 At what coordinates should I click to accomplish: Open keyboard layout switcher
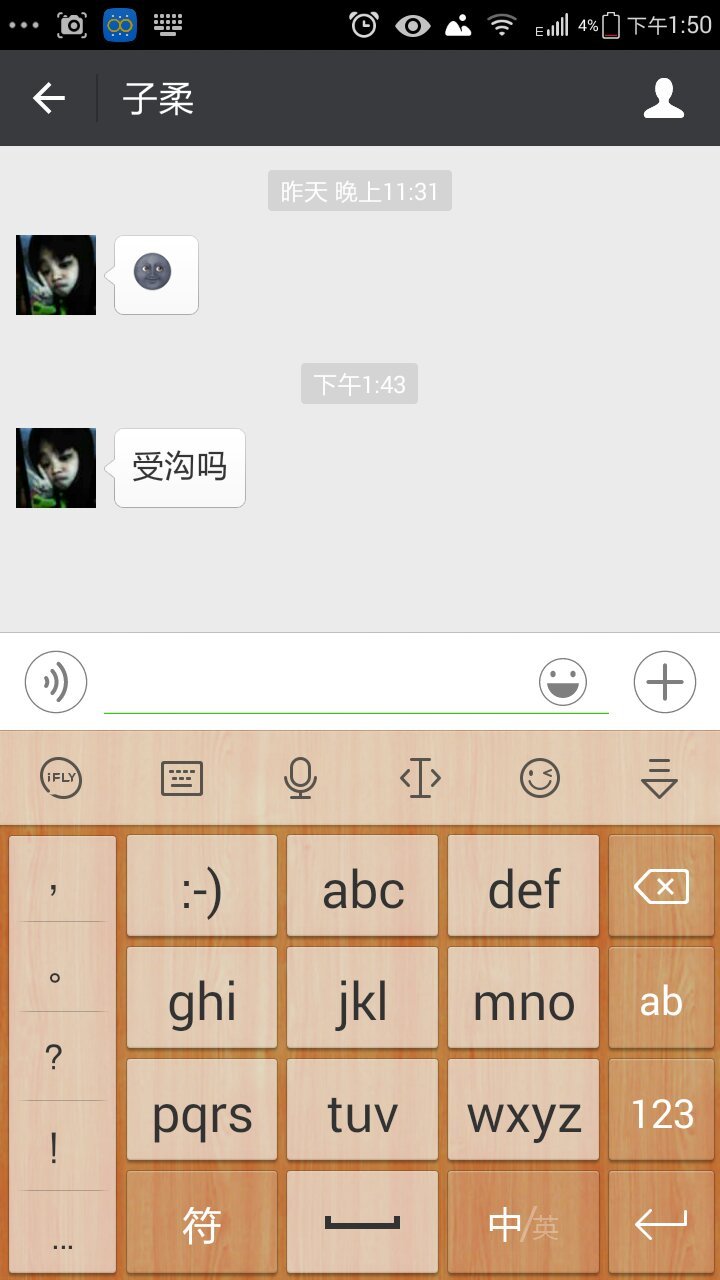click(181, 778)
